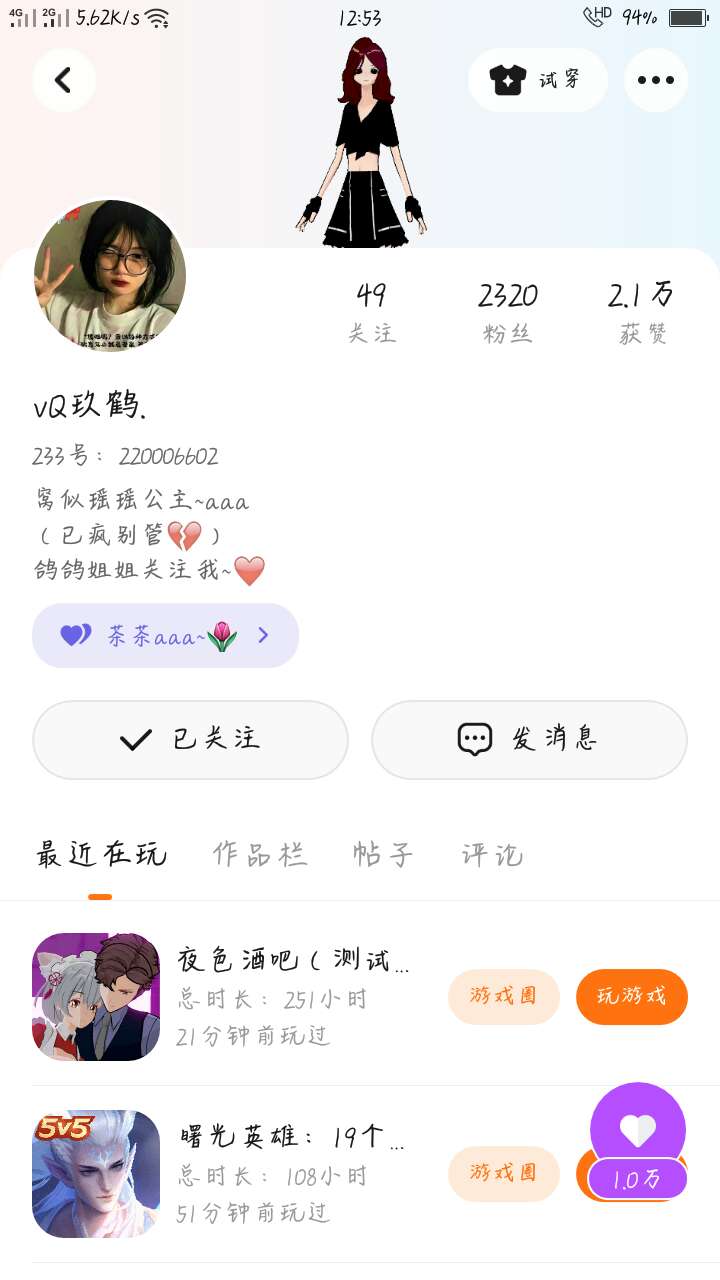
Task: Tap 已关注 to unfollow this user
Action: (190, 739)
